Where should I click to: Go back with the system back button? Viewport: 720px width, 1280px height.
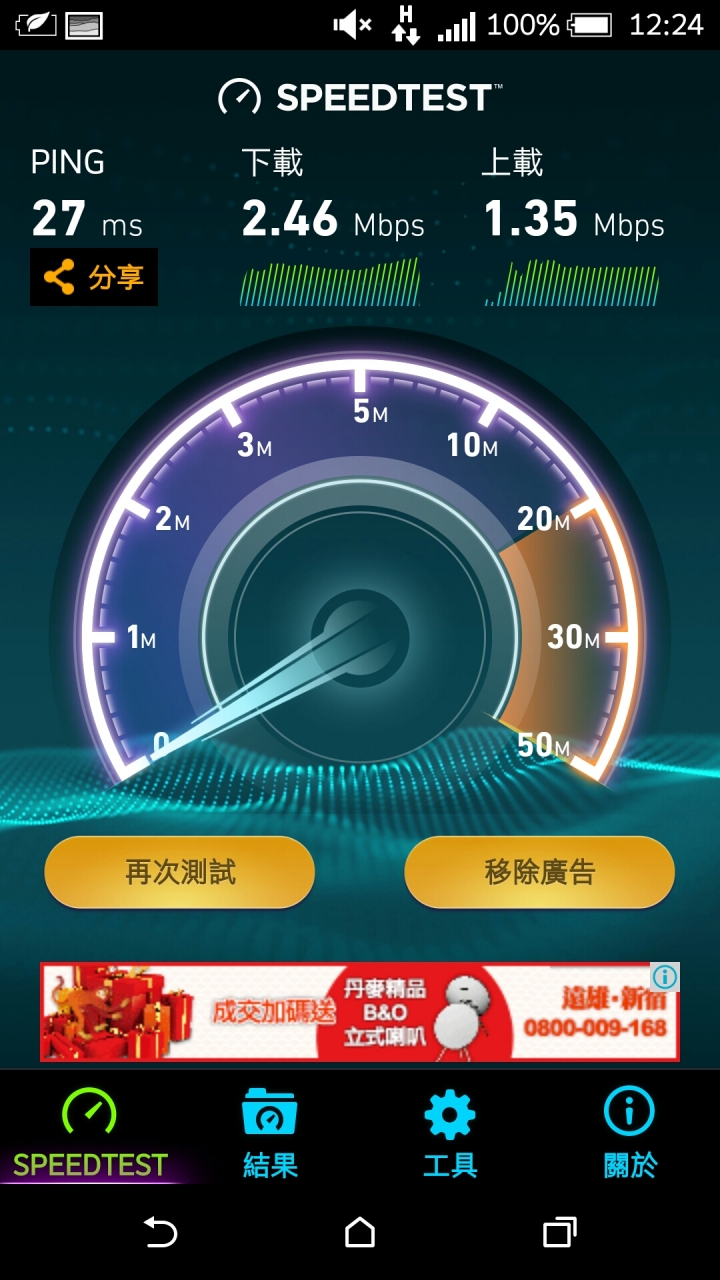click(x=160, y=1232)
